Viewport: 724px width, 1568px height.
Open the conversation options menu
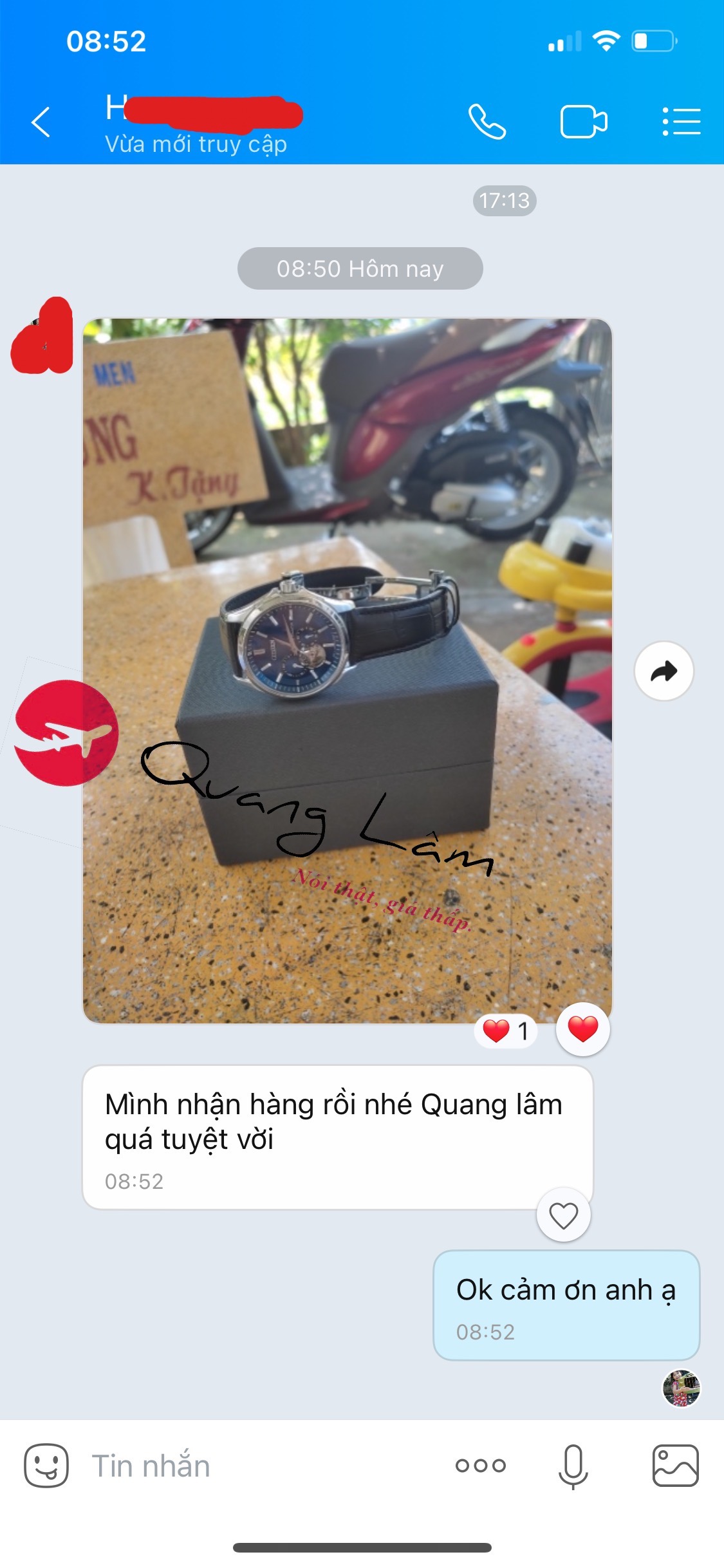pyautogui.click(x=682, y=122)
